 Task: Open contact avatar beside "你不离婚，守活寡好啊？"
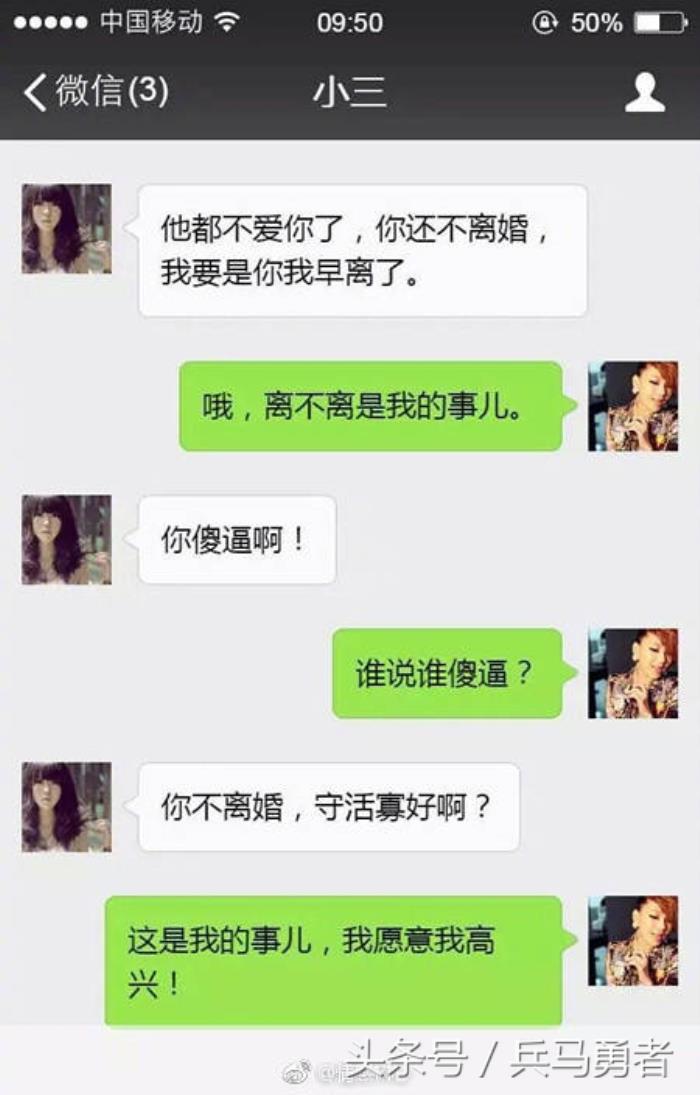pyautogui.click(x=67, y=807)
